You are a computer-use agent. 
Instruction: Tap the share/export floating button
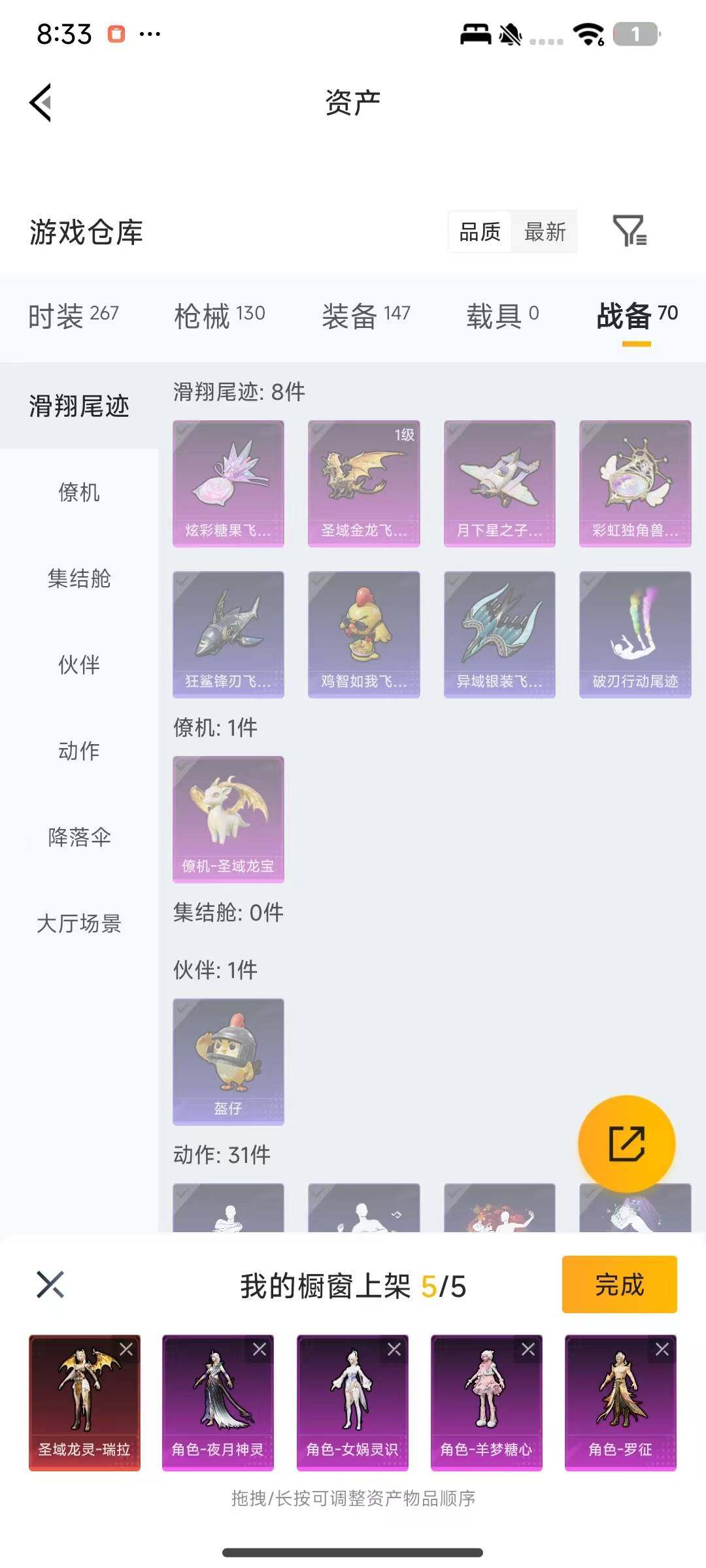(x=626, y=1144)
